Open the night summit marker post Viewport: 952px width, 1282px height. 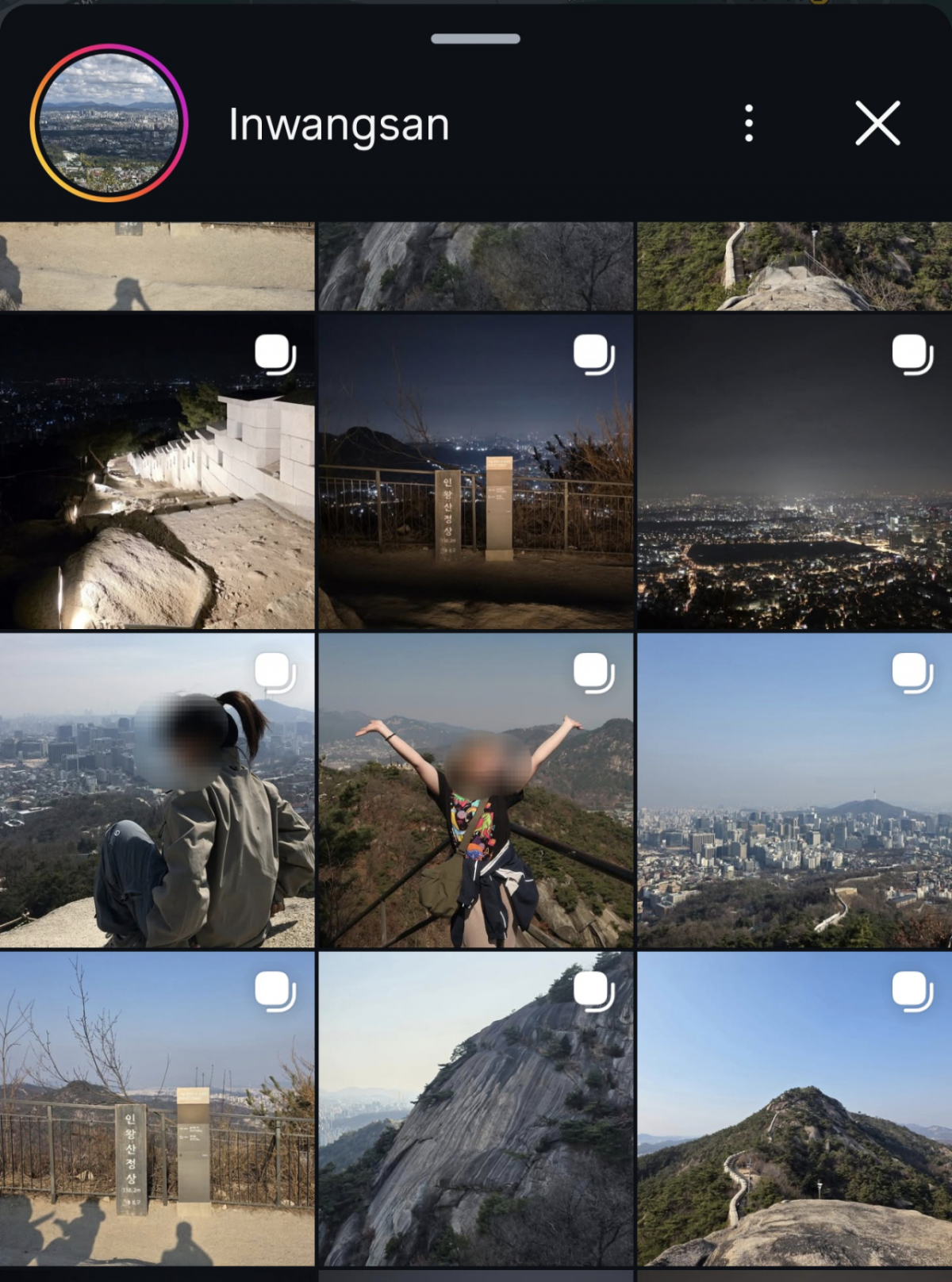coord(476,471)
